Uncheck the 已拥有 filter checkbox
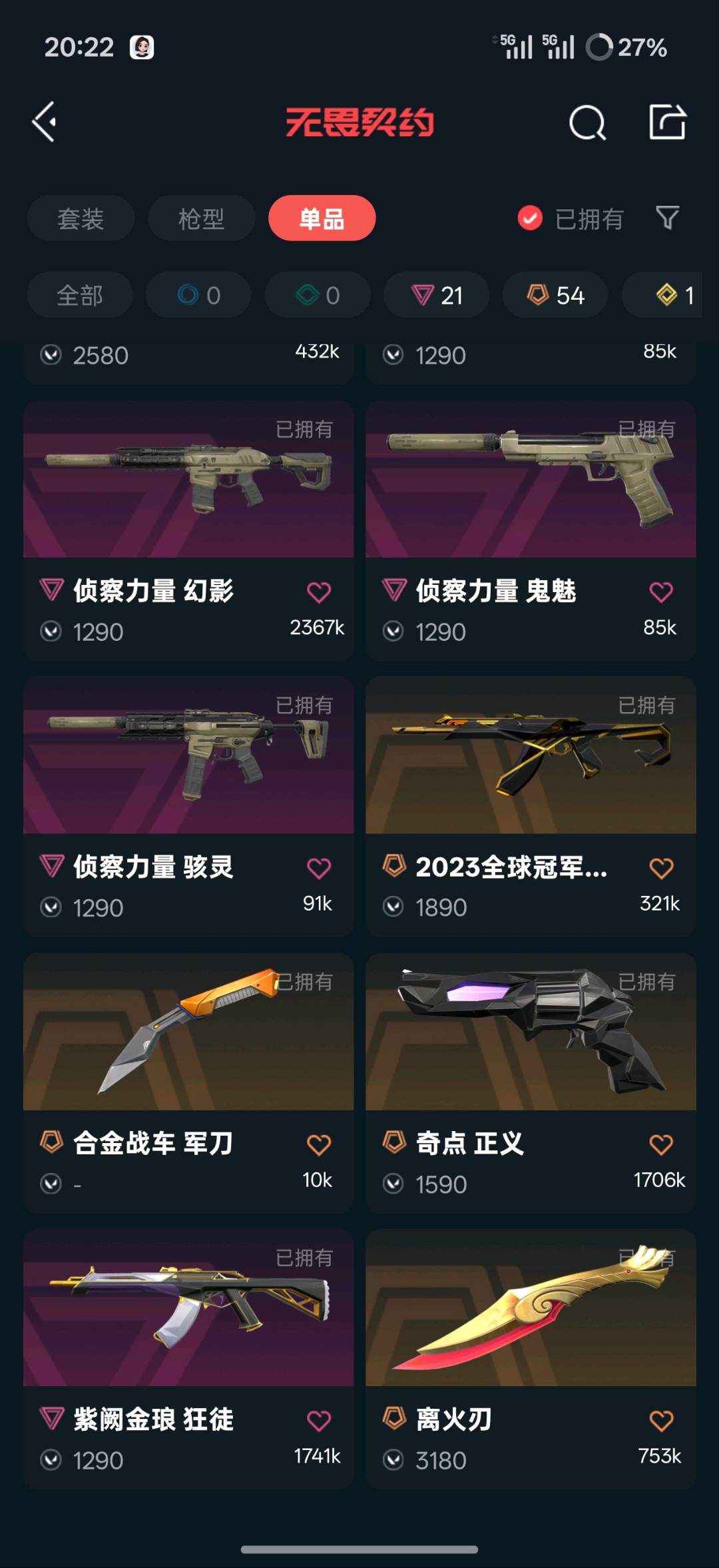Image resolution: width=719 pixels, height=1568 pixels. pyautogui.click(x=531, y=218)
